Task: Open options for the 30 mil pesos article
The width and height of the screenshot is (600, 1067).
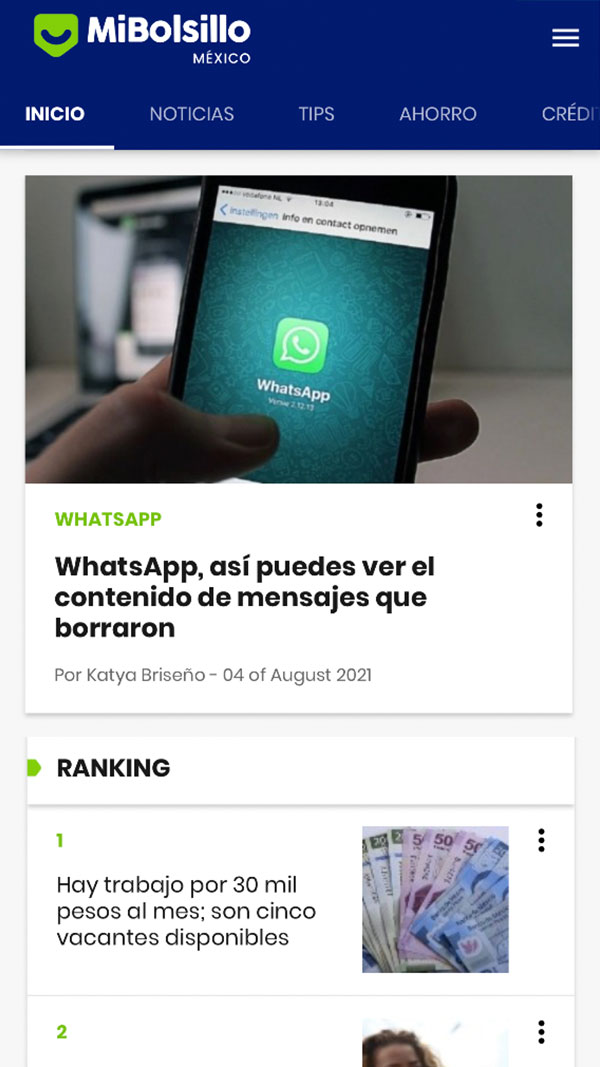Action: 541,840
